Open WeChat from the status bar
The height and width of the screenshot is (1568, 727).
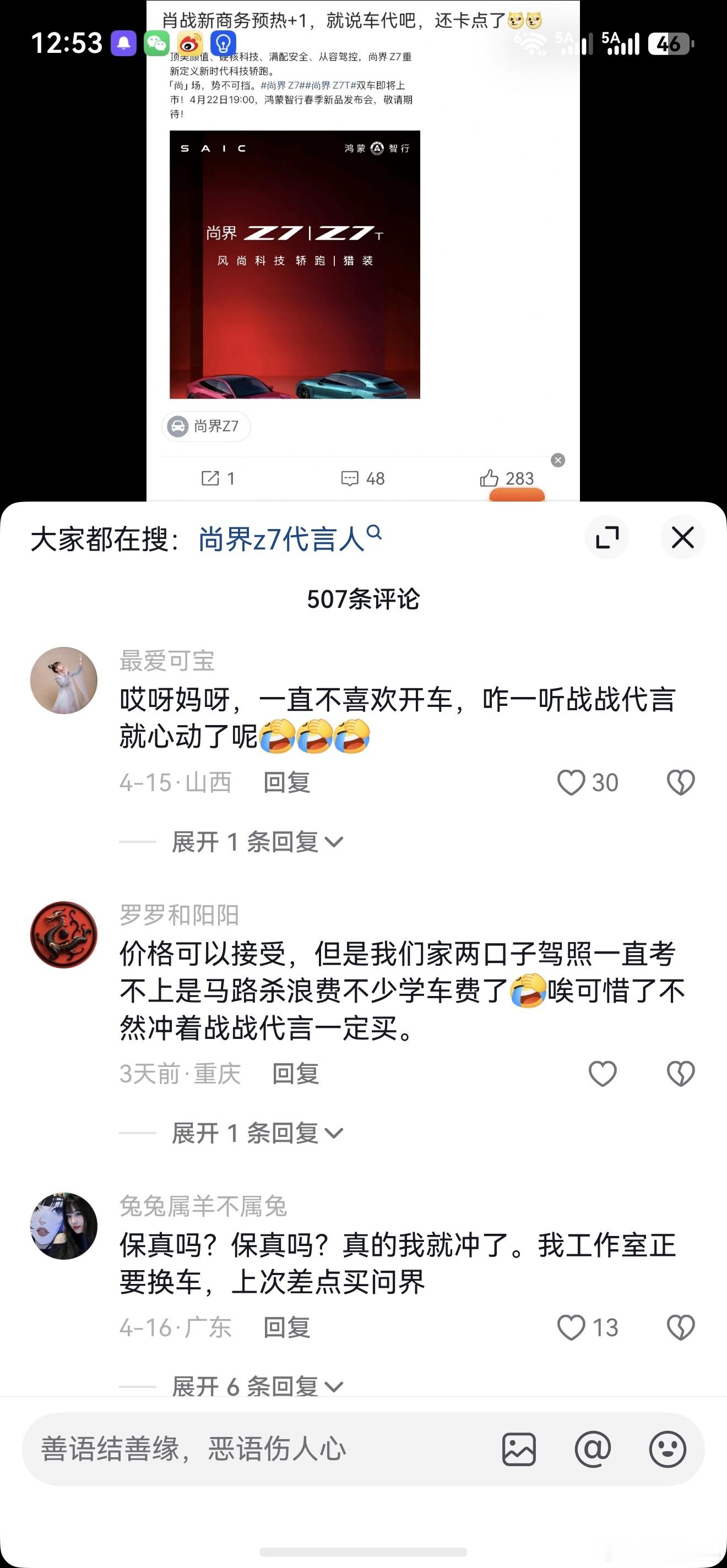click(158, 43)
